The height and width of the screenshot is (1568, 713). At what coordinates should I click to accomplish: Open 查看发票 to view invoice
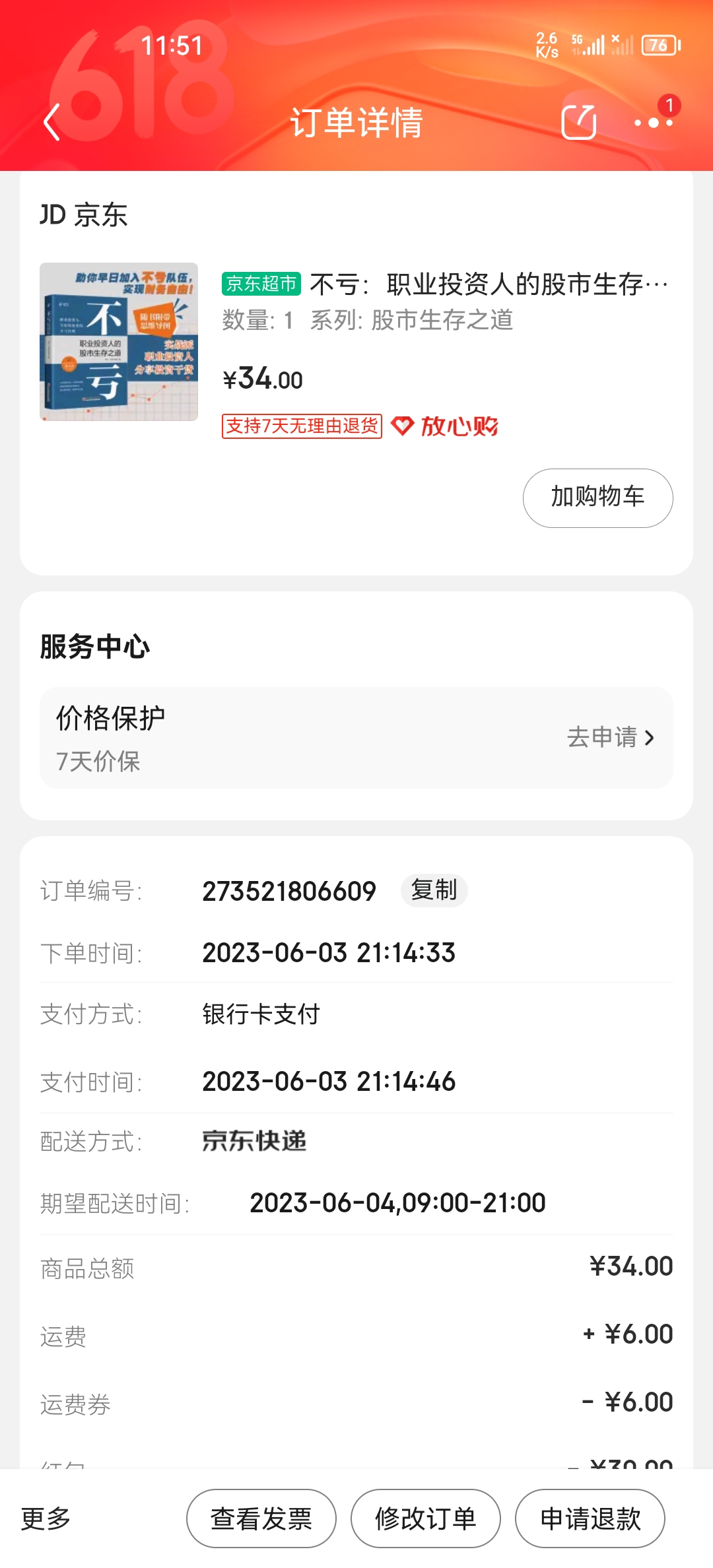click(x=261, y=1519)
